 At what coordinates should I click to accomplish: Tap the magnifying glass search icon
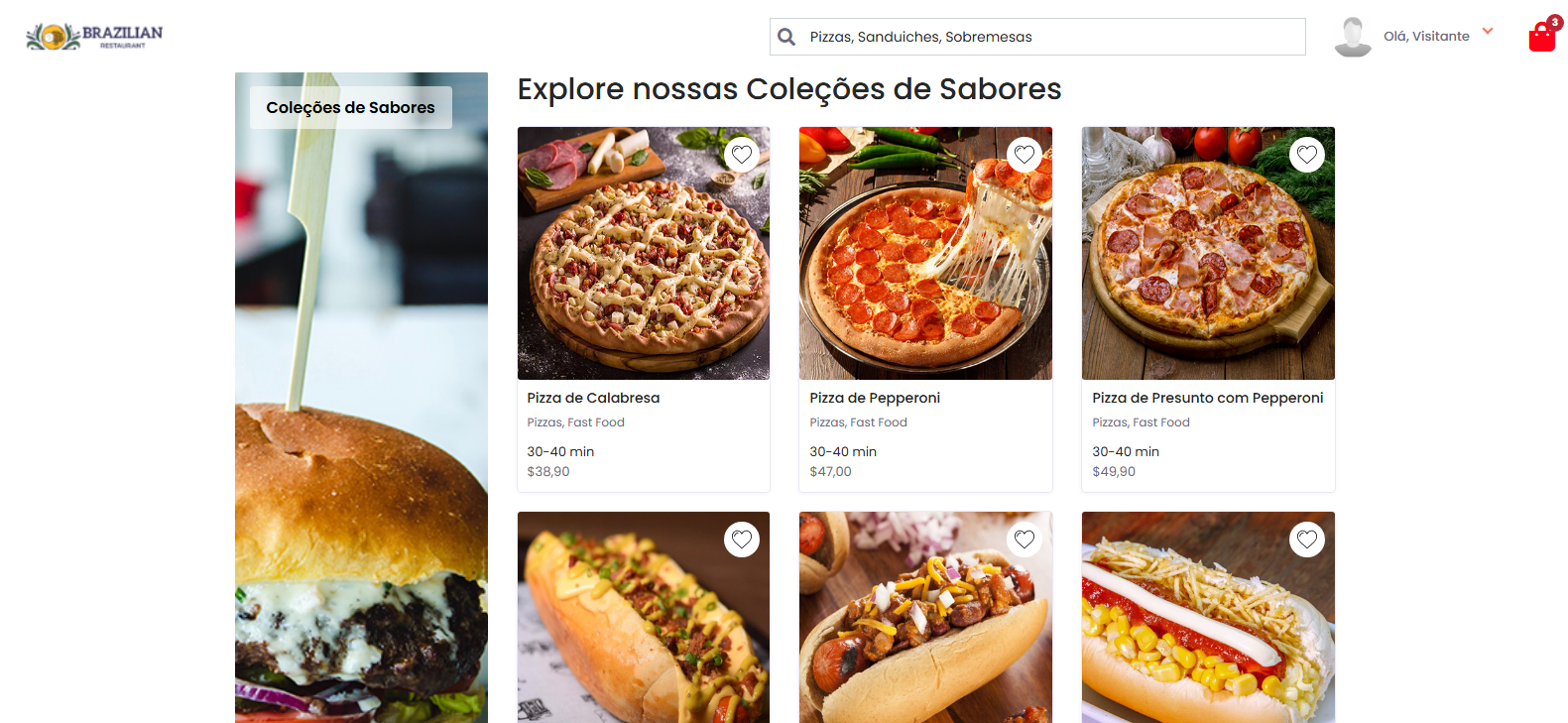point(786,37)
